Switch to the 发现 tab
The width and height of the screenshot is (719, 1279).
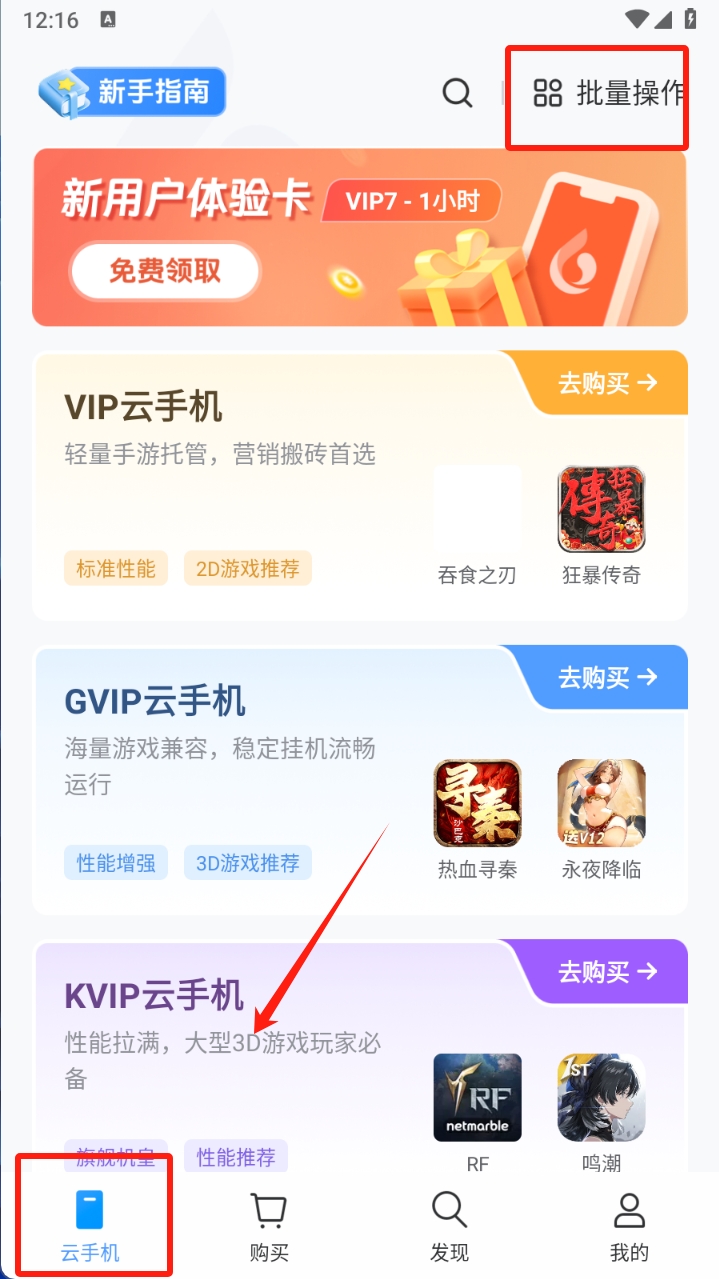point(449,1224)
